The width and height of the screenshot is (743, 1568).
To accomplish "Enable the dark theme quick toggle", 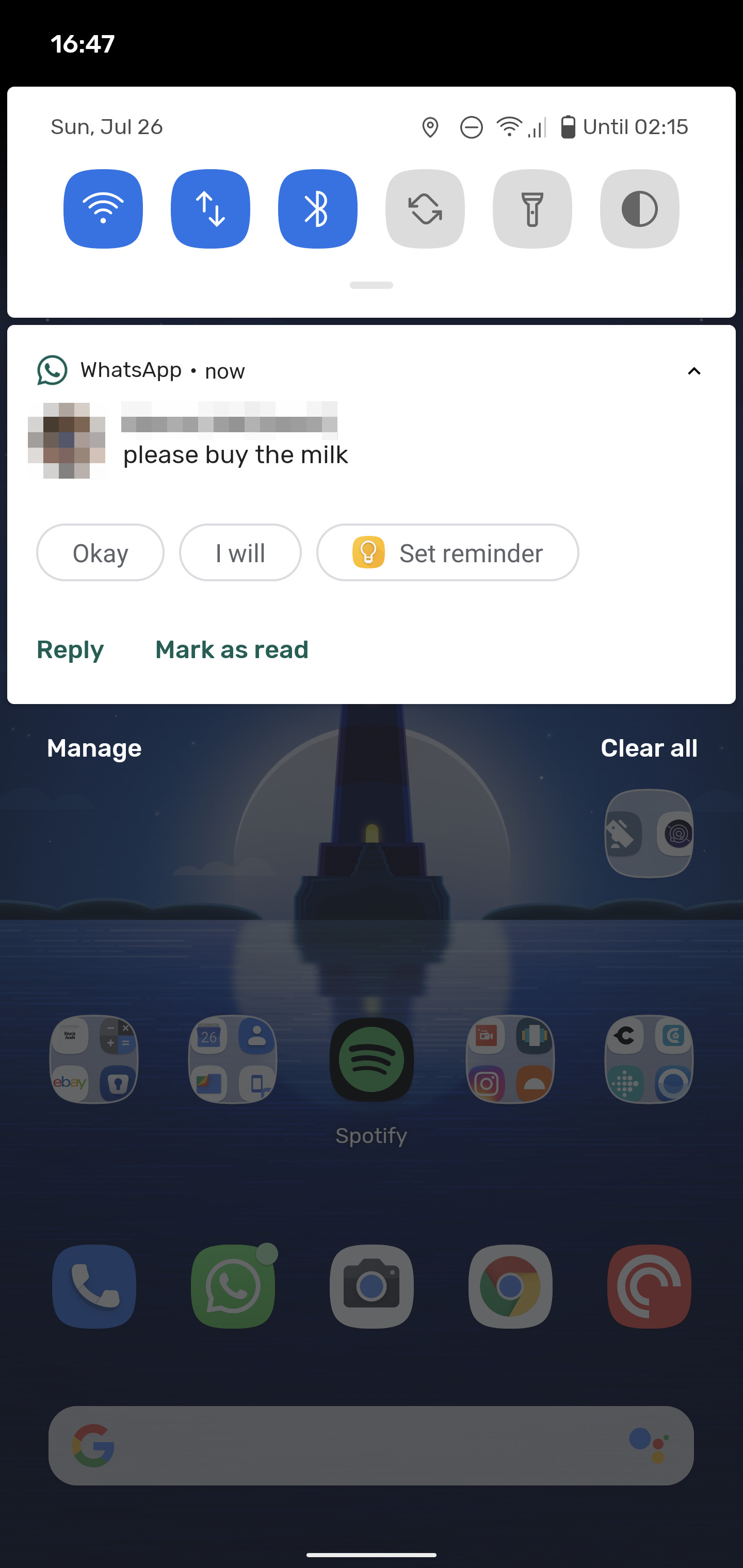I will point(639,209).
